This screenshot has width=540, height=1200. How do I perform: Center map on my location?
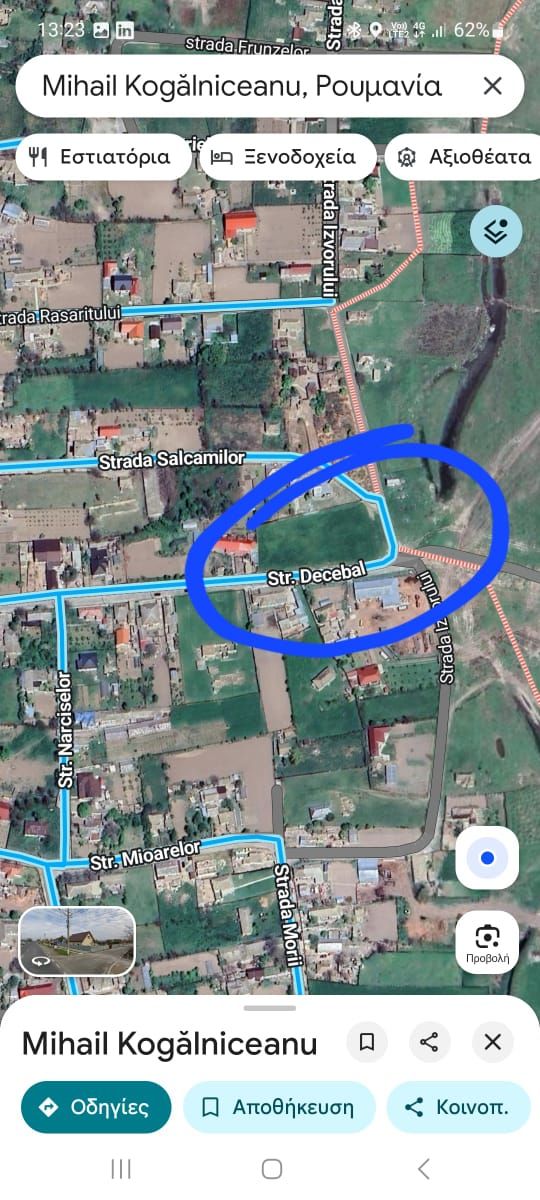(487, 858)
